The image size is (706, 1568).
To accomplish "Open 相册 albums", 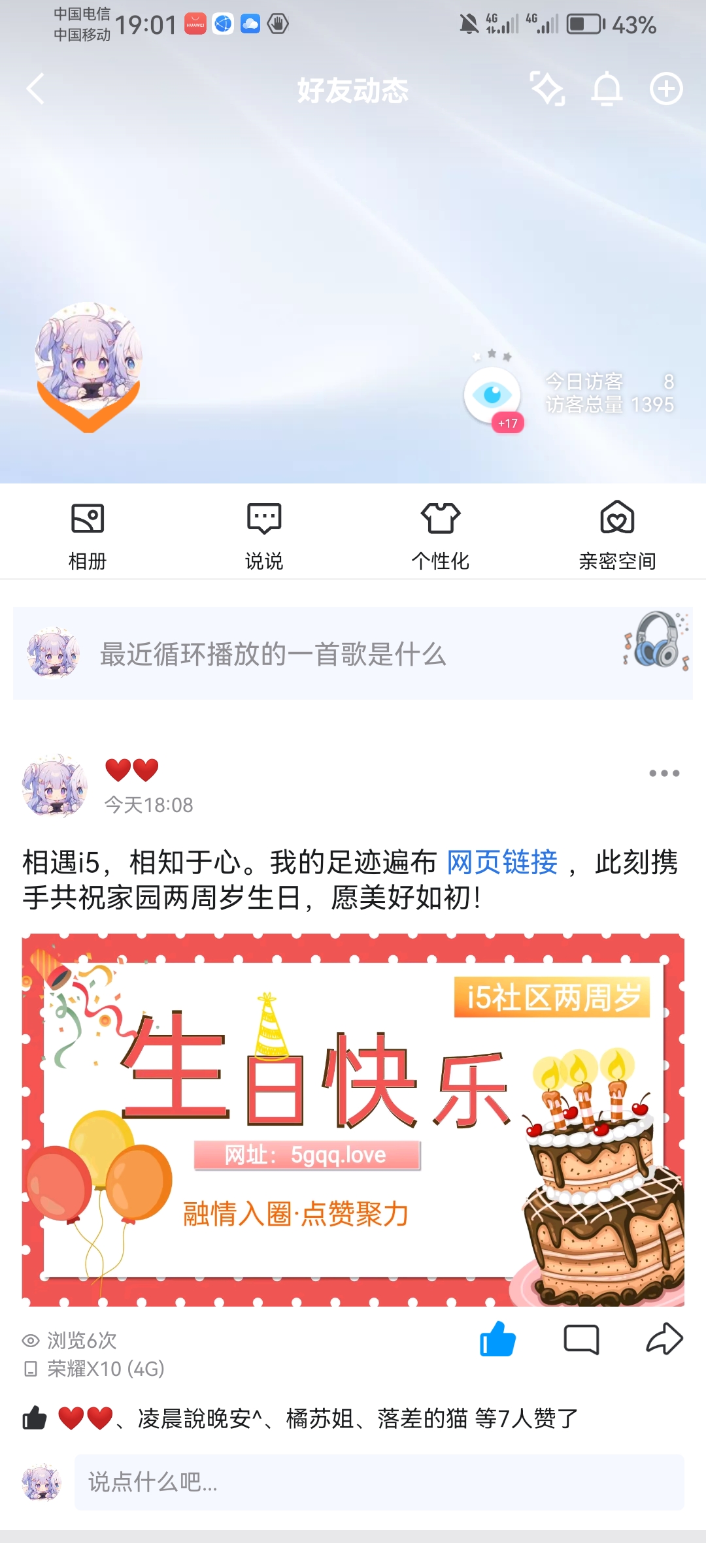I will click(88, 532).
